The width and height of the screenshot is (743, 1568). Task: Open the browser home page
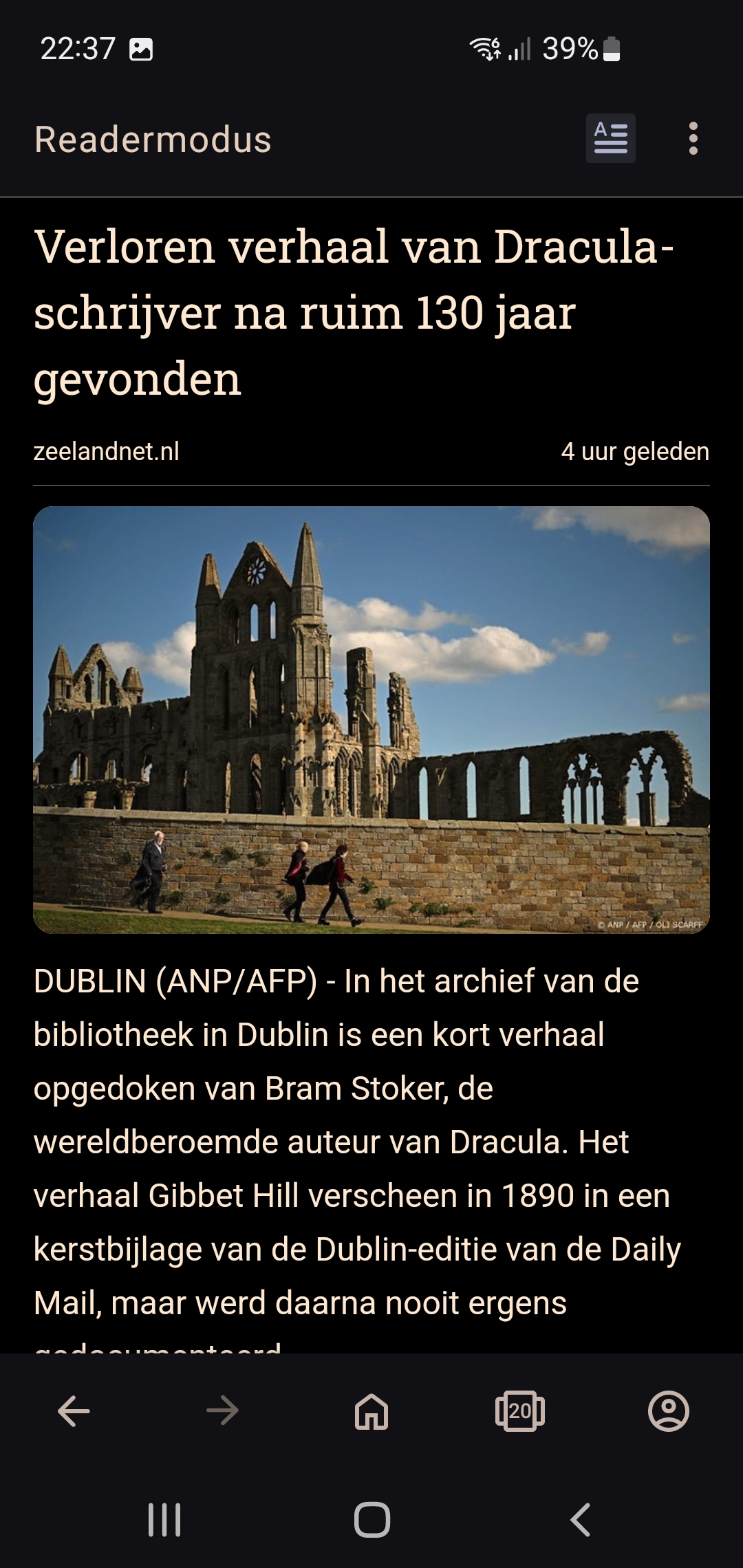click(x=371, y=1411)
